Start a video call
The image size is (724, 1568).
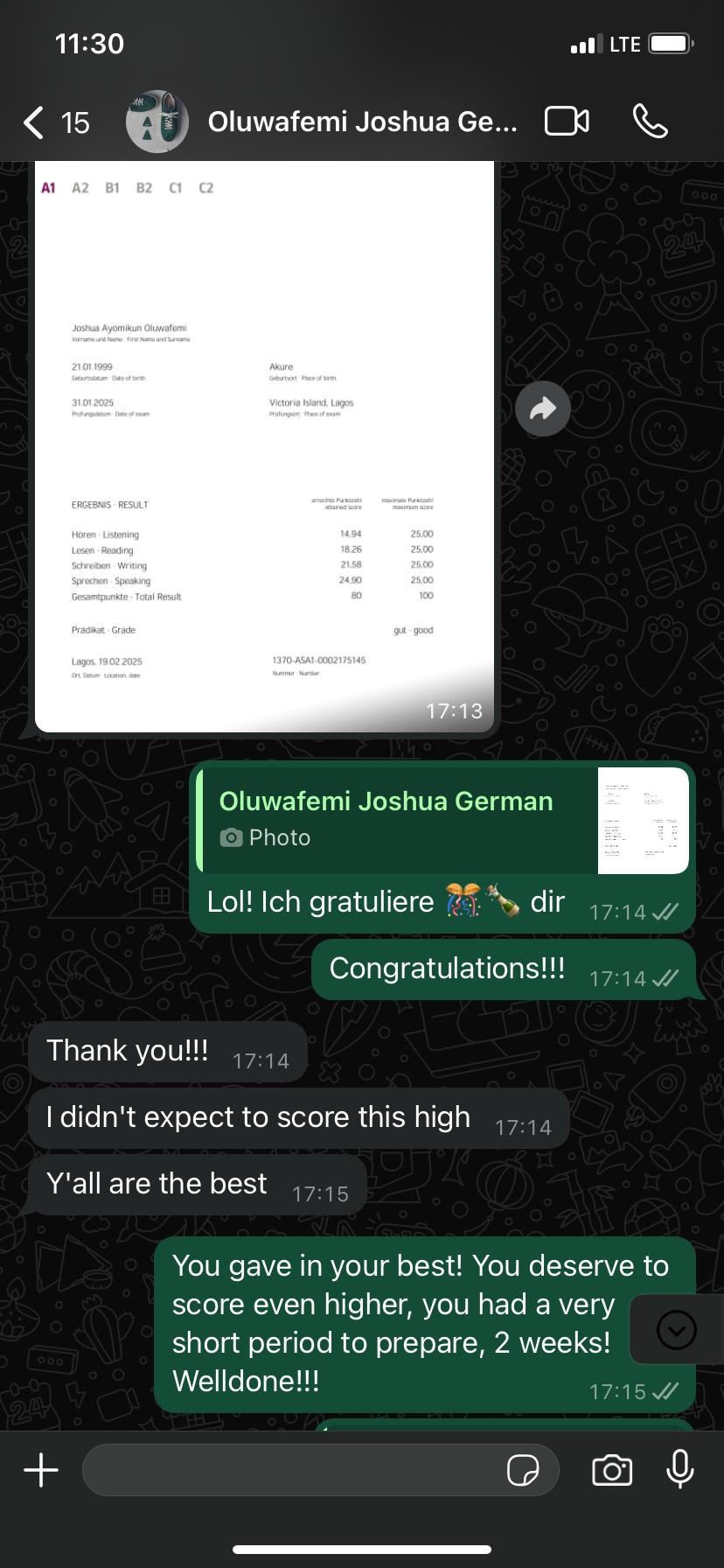tap(567, 122)
